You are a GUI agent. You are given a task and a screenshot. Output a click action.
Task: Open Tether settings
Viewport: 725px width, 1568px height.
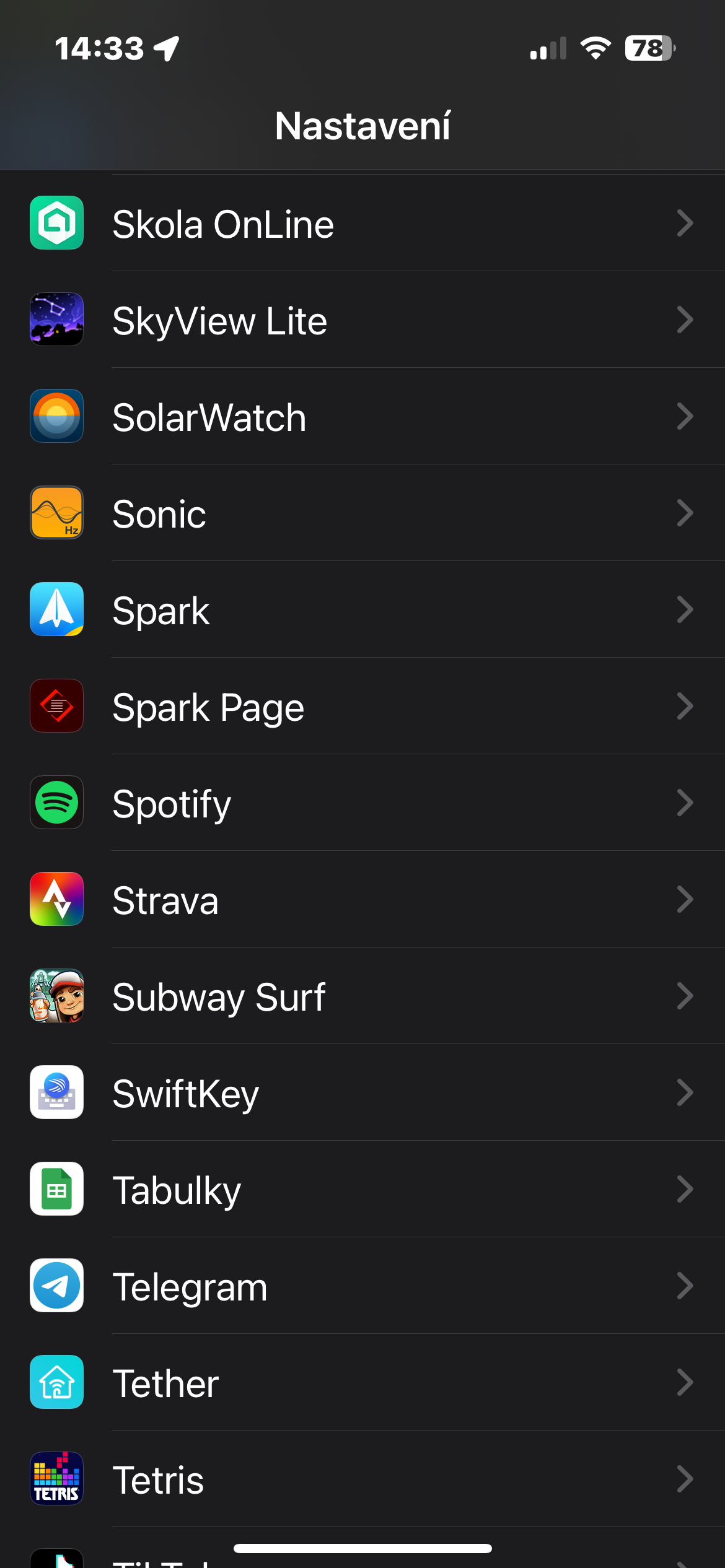362,1383
